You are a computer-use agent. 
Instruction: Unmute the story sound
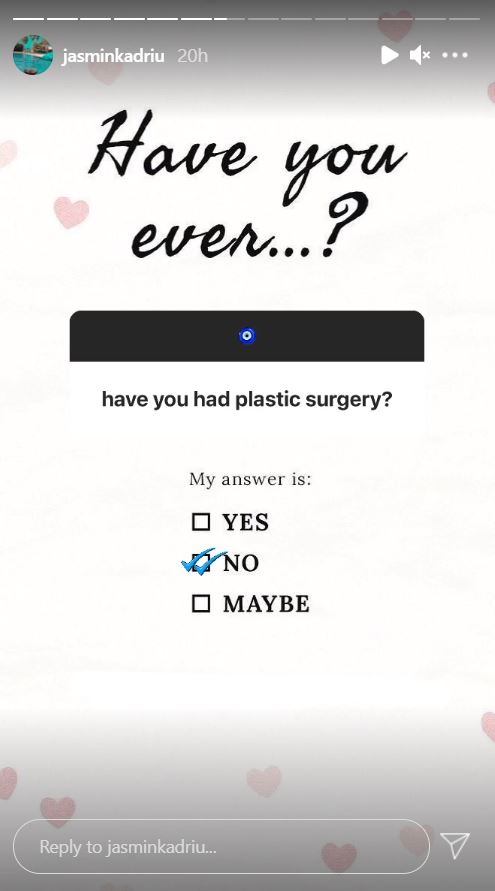pos(420,55)
